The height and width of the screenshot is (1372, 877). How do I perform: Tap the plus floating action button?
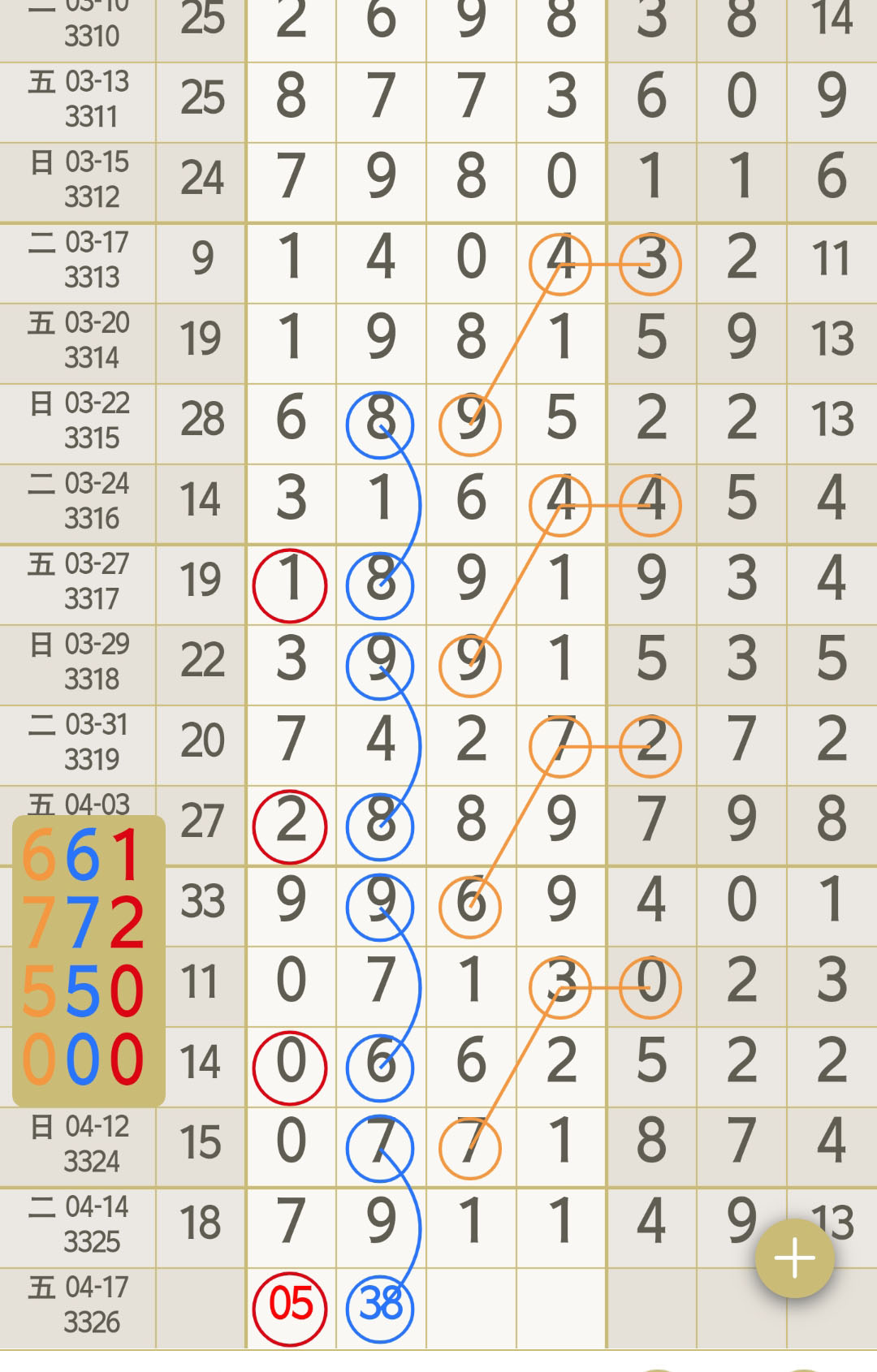[794, 1258]
